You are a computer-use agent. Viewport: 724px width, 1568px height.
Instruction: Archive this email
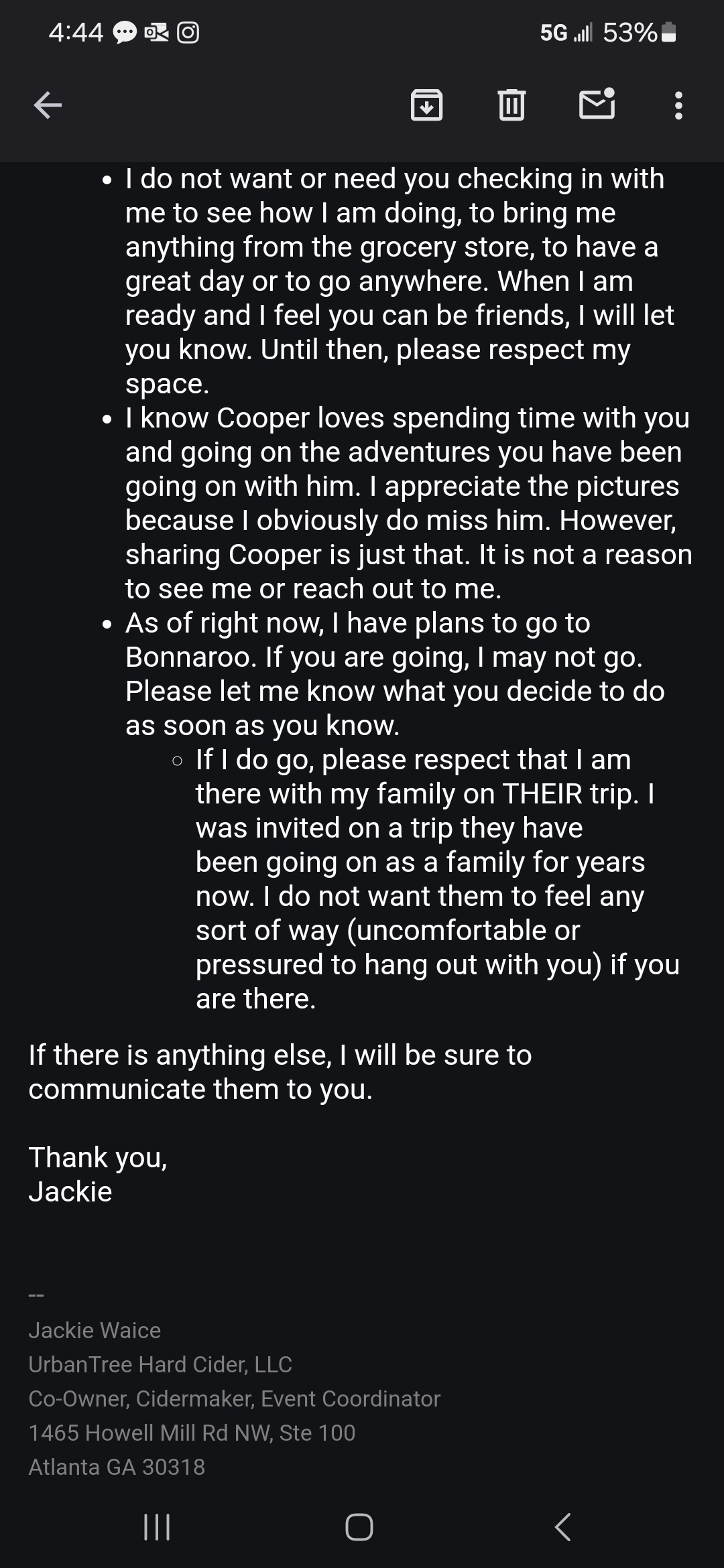(x=426, y=105)
